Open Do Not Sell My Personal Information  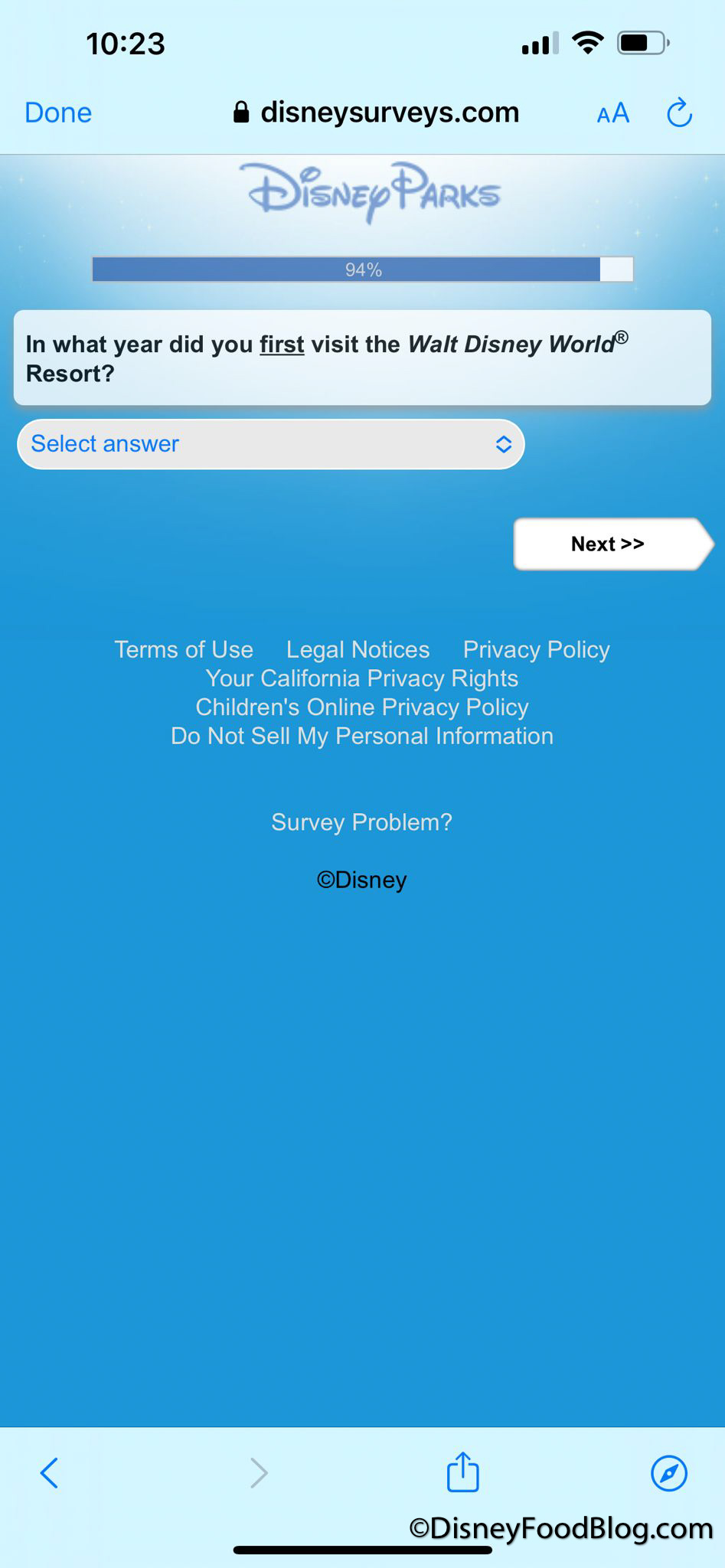coord(361,736)
